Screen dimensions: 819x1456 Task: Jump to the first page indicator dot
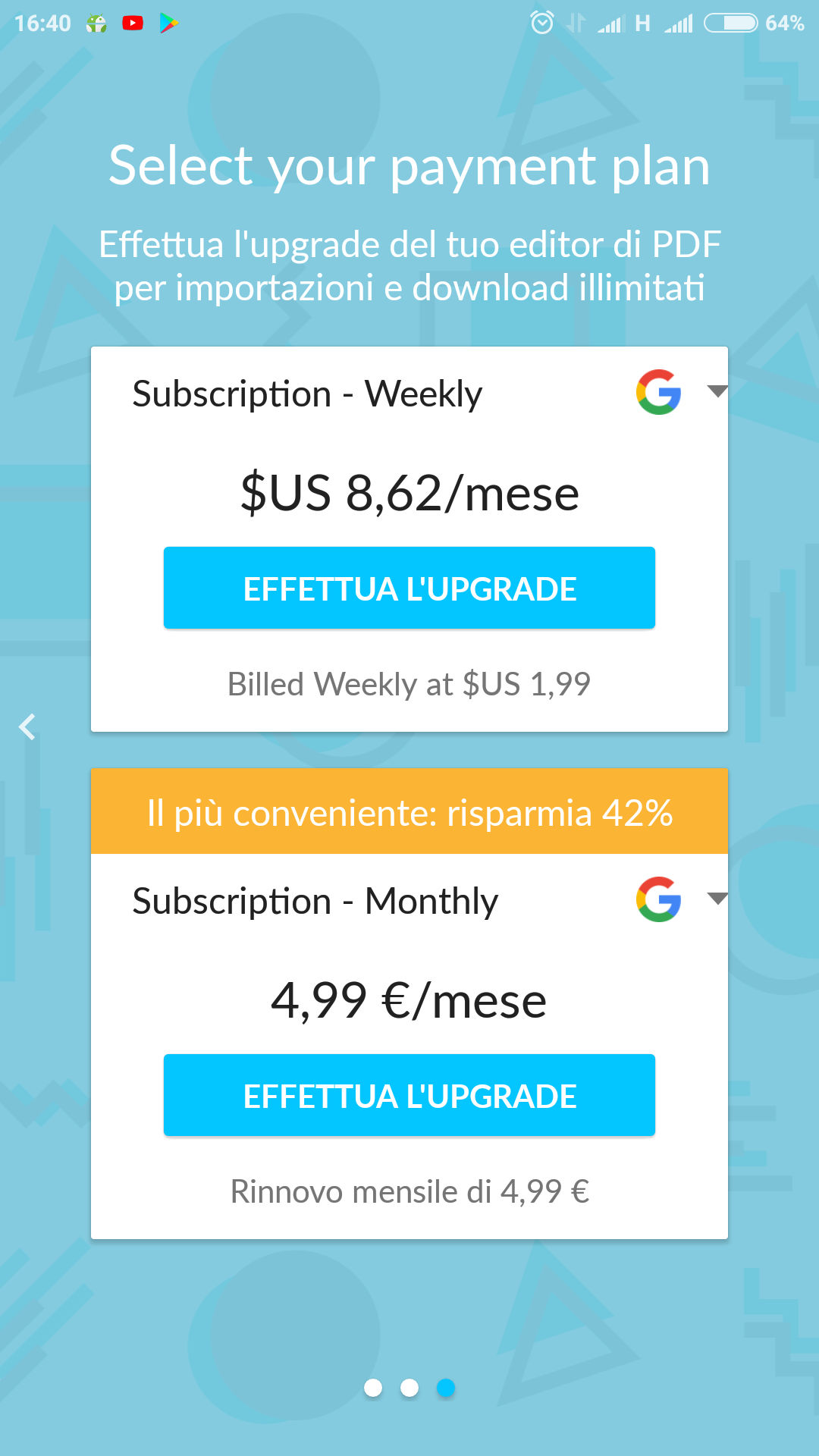pyautogui.click(x=373, y=1388)
